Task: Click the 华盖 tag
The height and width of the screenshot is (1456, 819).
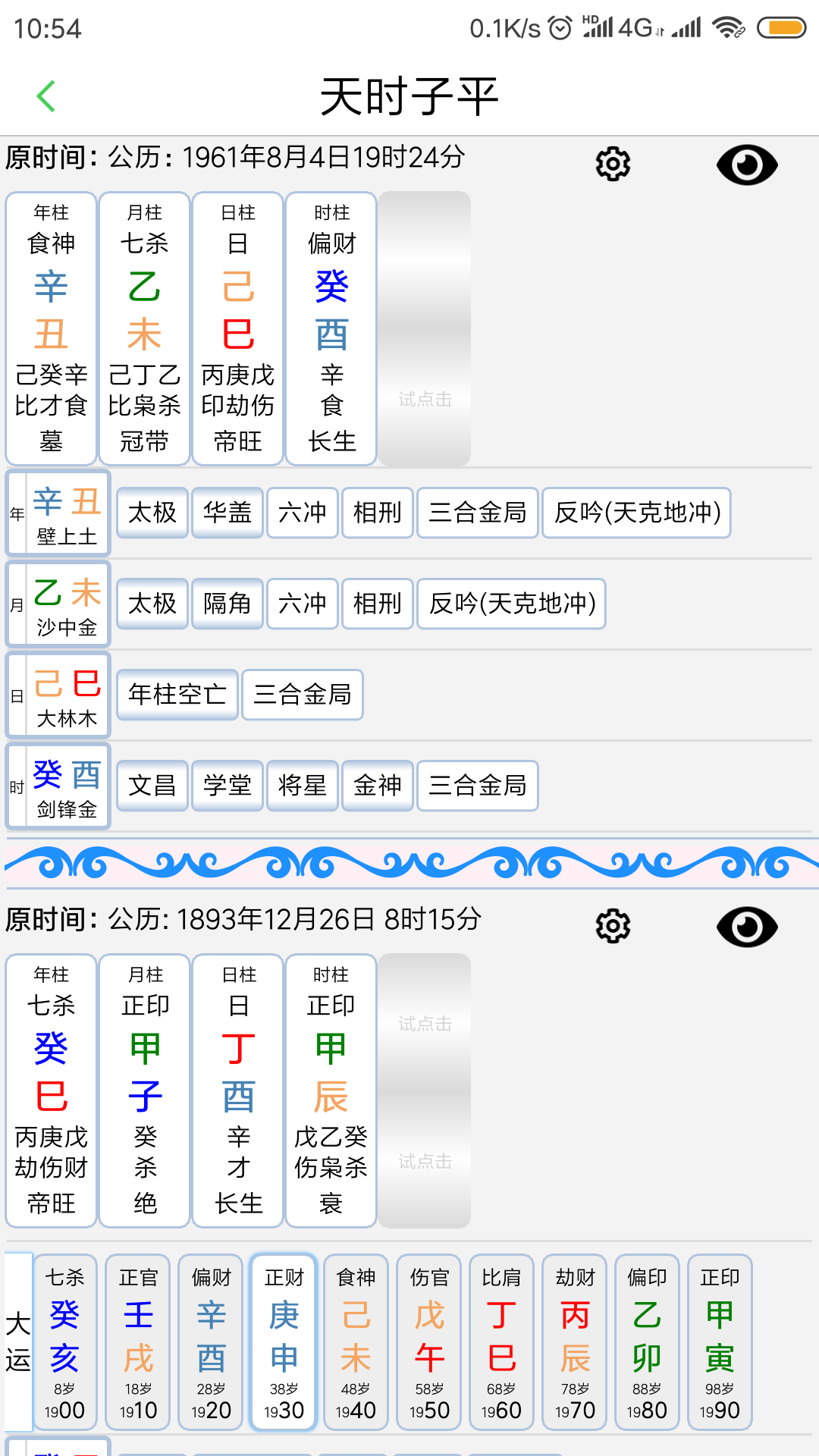Action: pos(227,513)
